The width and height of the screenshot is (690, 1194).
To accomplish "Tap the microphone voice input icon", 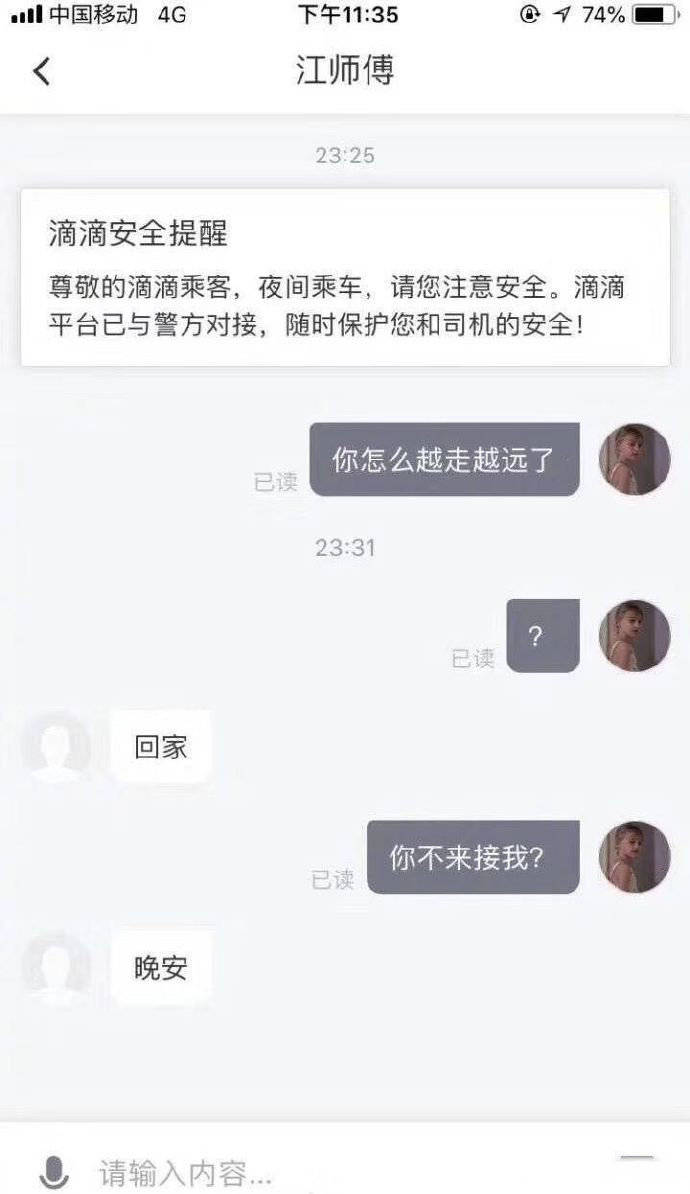I will [53, 1172].
